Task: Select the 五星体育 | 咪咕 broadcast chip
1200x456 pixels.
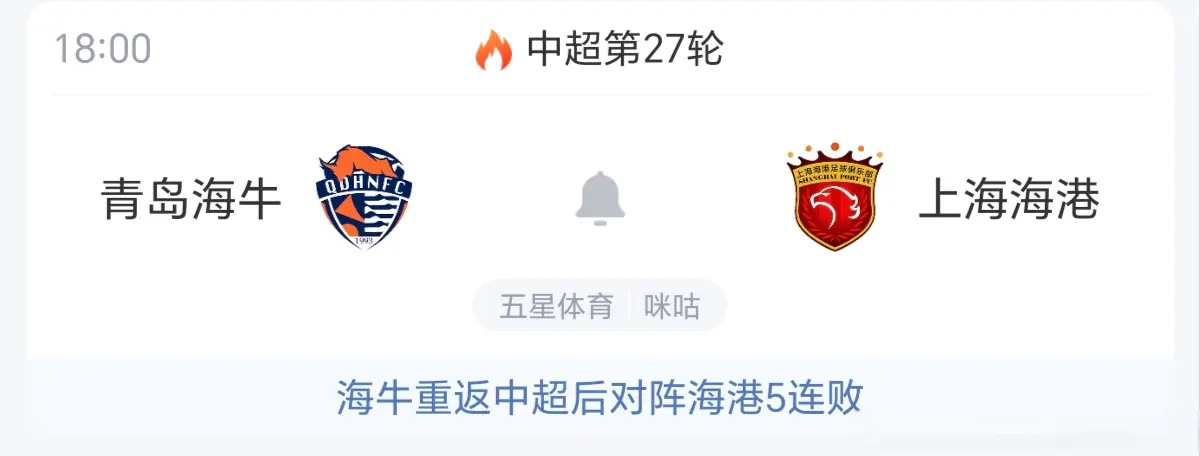Action: click(x=600, y=306)
